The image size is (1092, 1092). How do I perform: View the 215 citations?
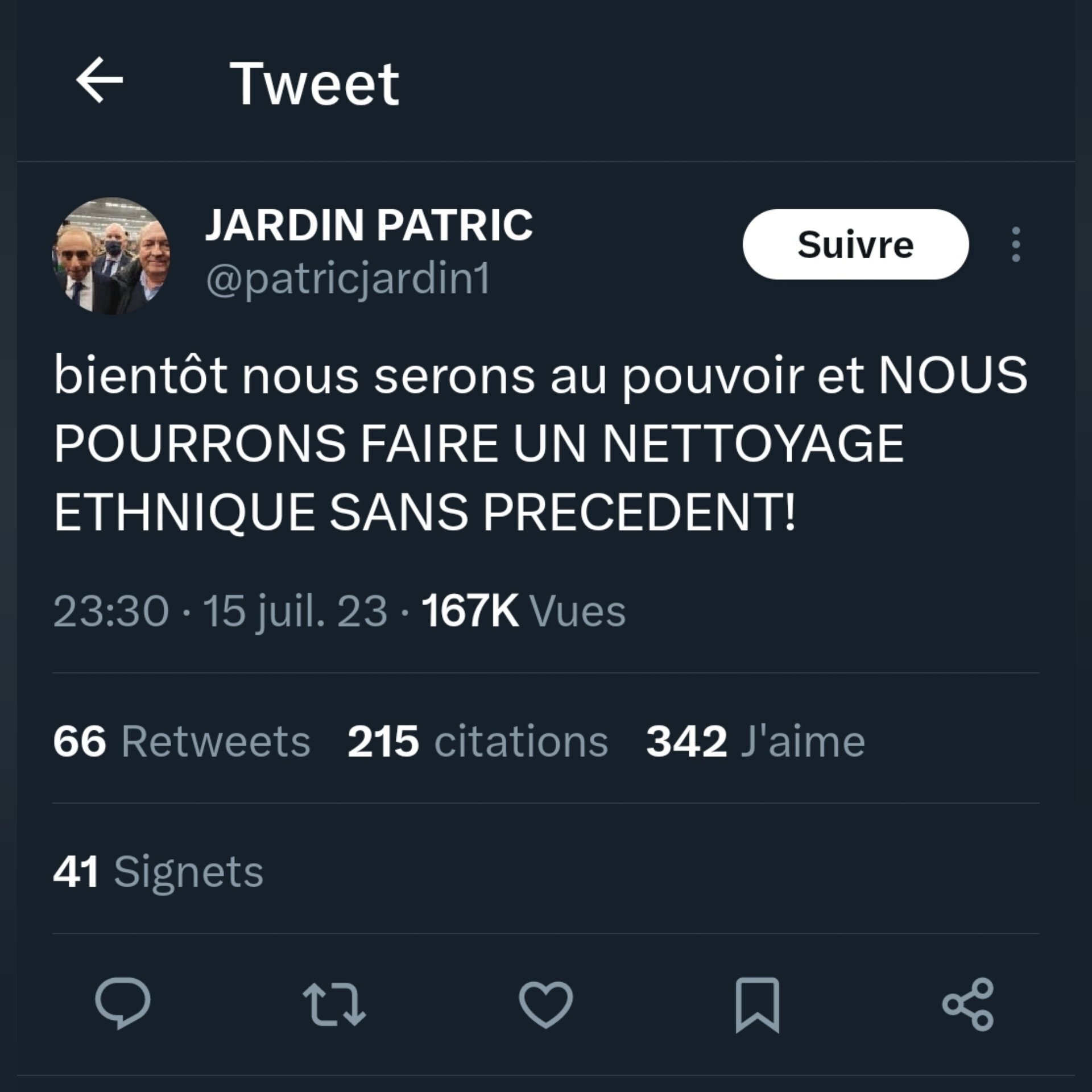(477, 742)
